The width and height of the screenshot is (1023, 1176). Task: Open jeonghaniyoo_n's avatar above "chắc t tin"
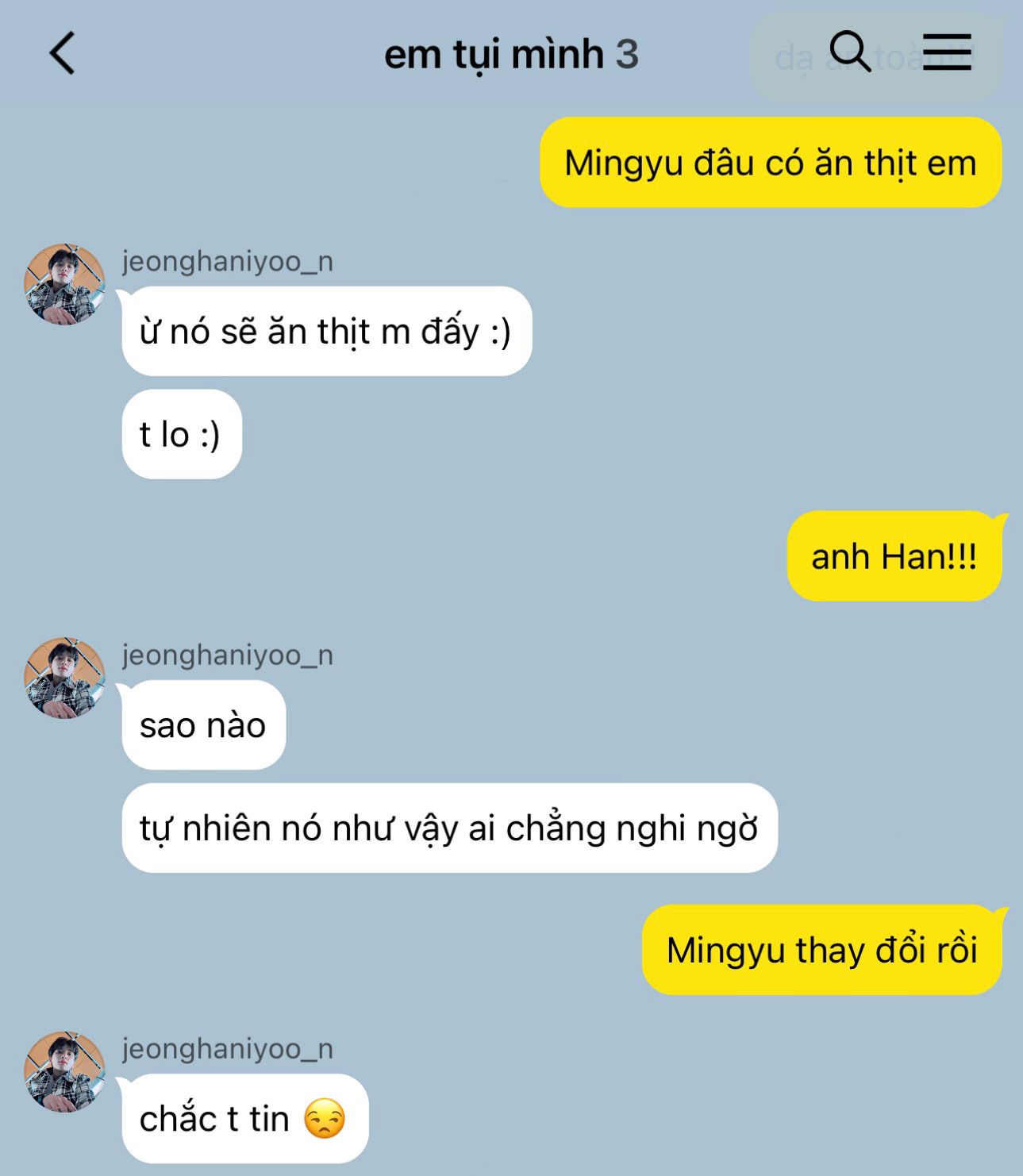tap(64, 1070)
